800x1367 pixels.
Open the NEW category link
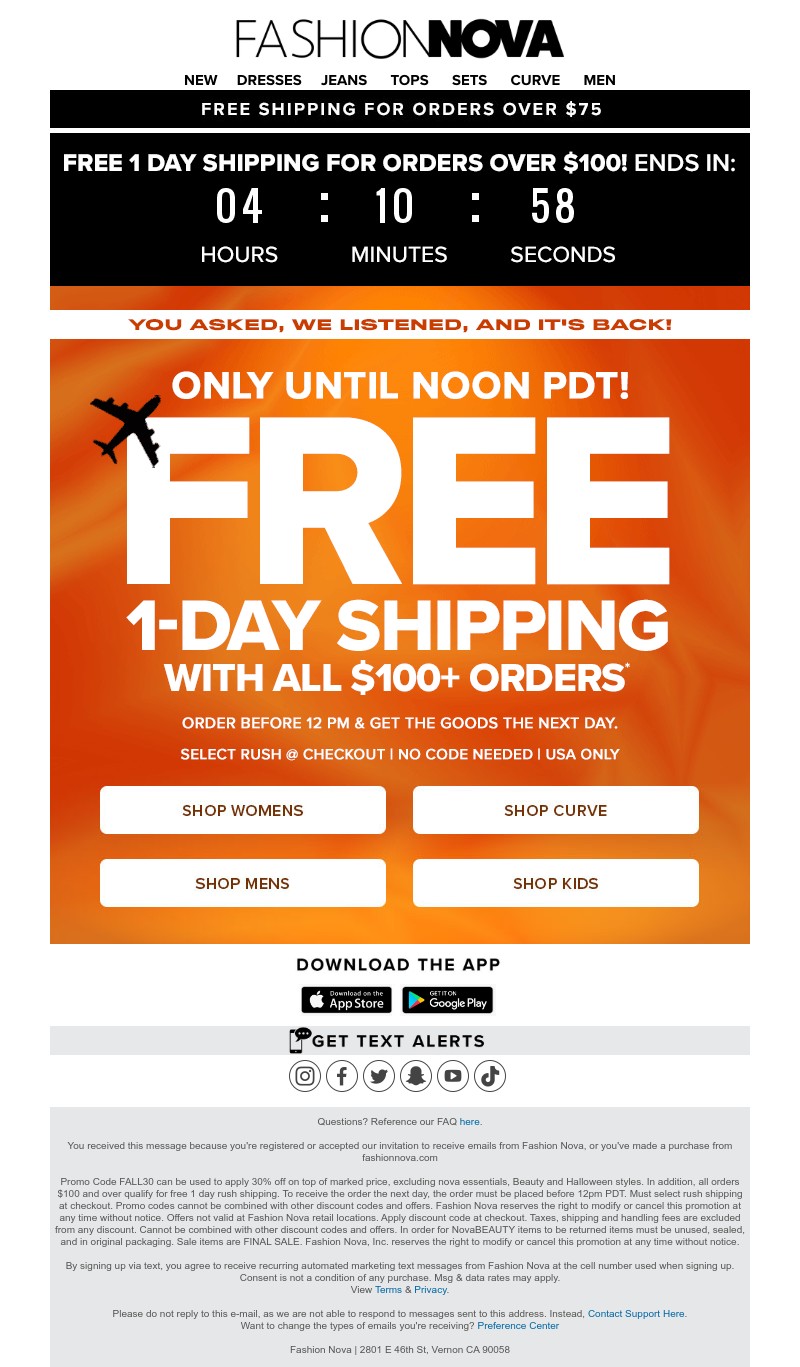click(201, 80)
